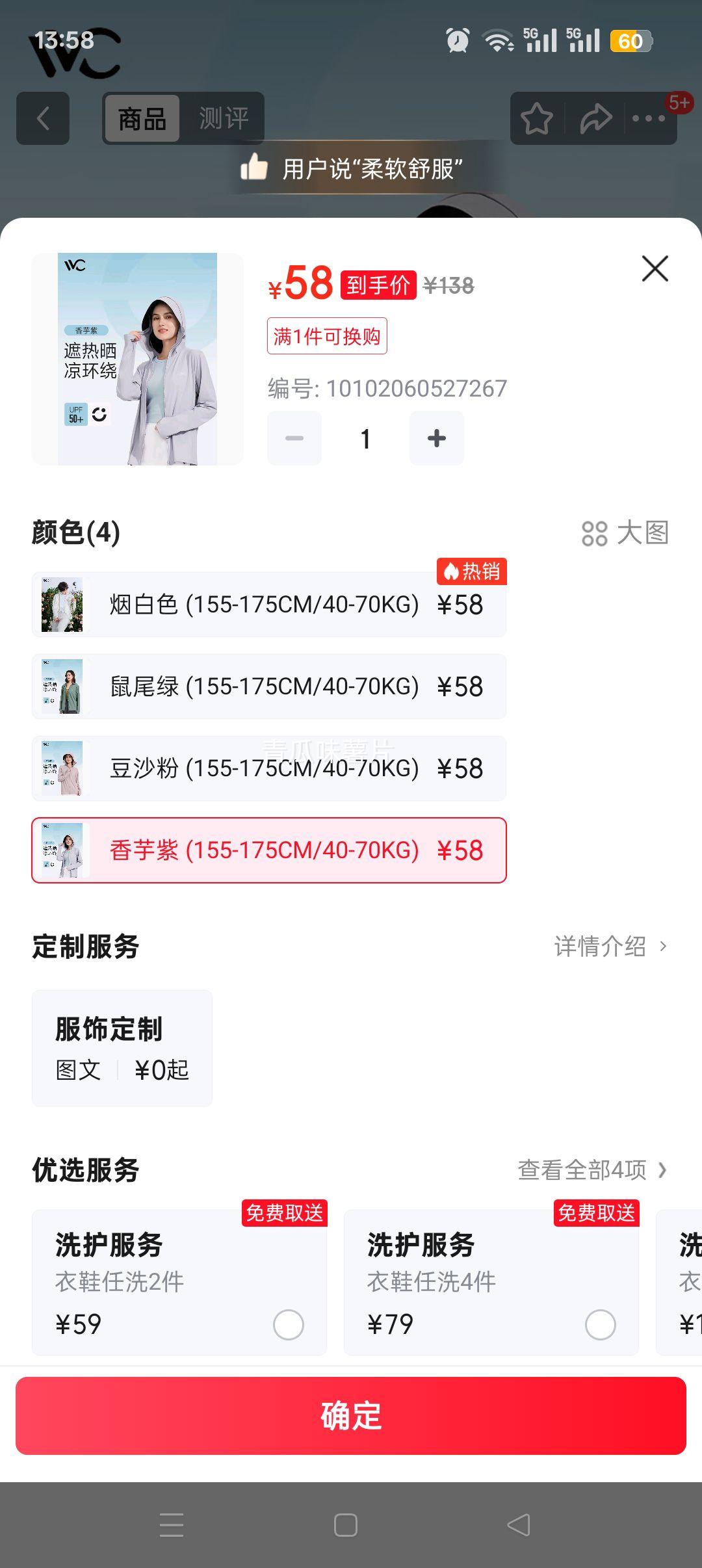Close the SKU panel with the X

(656, 269)
